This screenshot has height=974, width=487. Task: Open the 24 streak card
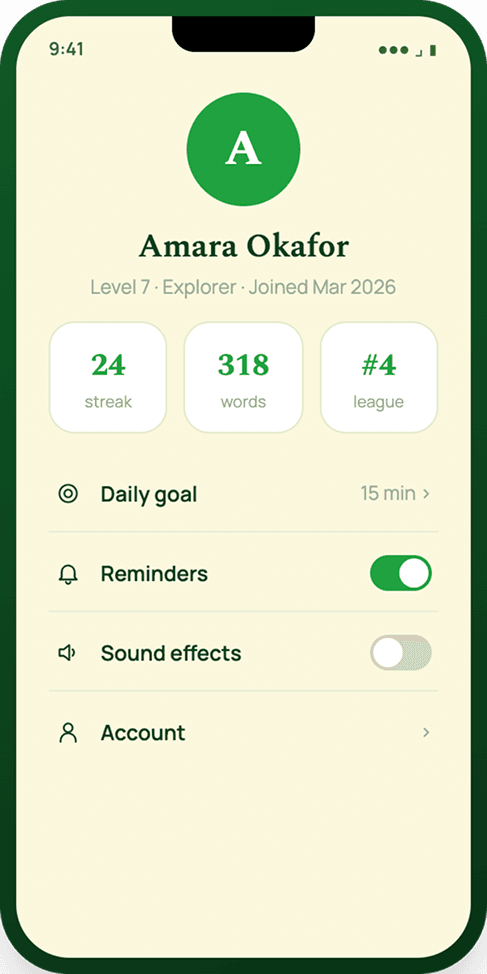pos(108,377)
